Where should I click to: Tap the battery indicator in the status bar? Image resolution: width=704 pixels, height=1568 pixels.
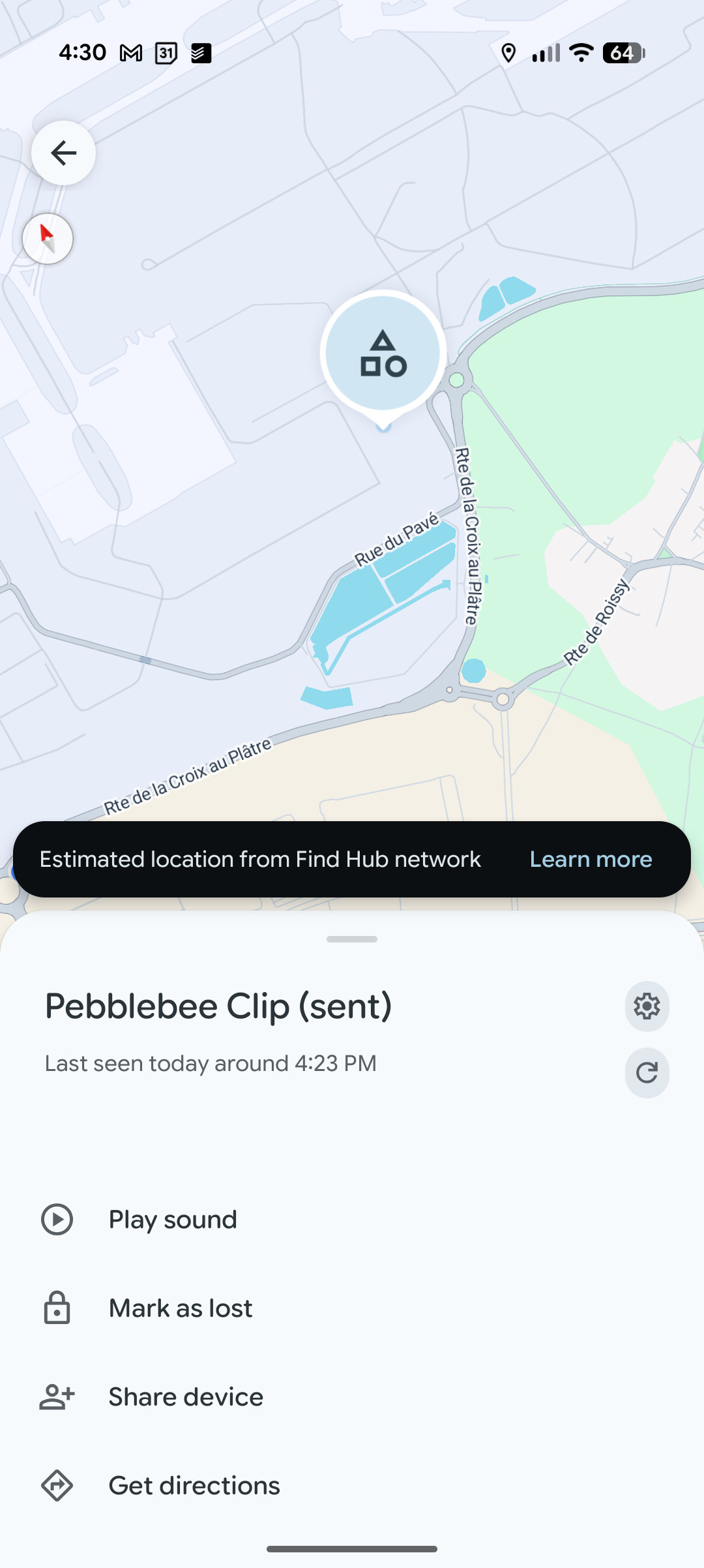point(622,53)
